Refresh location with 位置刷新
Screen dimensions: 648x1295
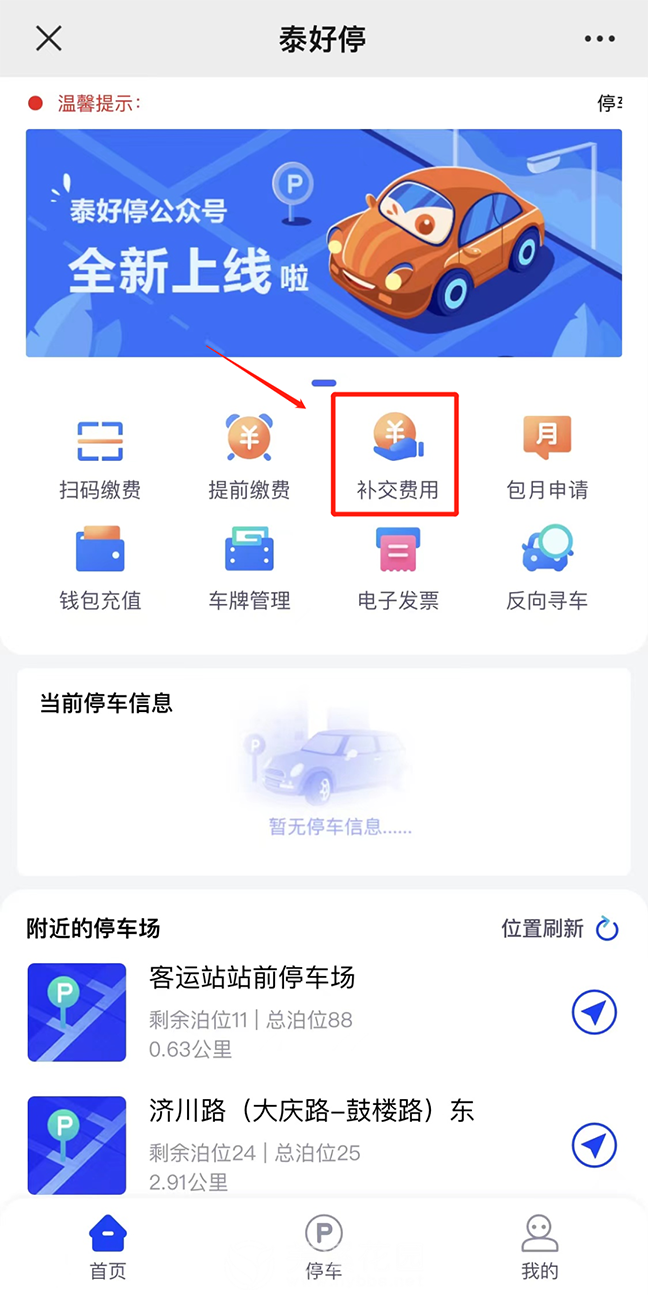[x=560, y=929]
